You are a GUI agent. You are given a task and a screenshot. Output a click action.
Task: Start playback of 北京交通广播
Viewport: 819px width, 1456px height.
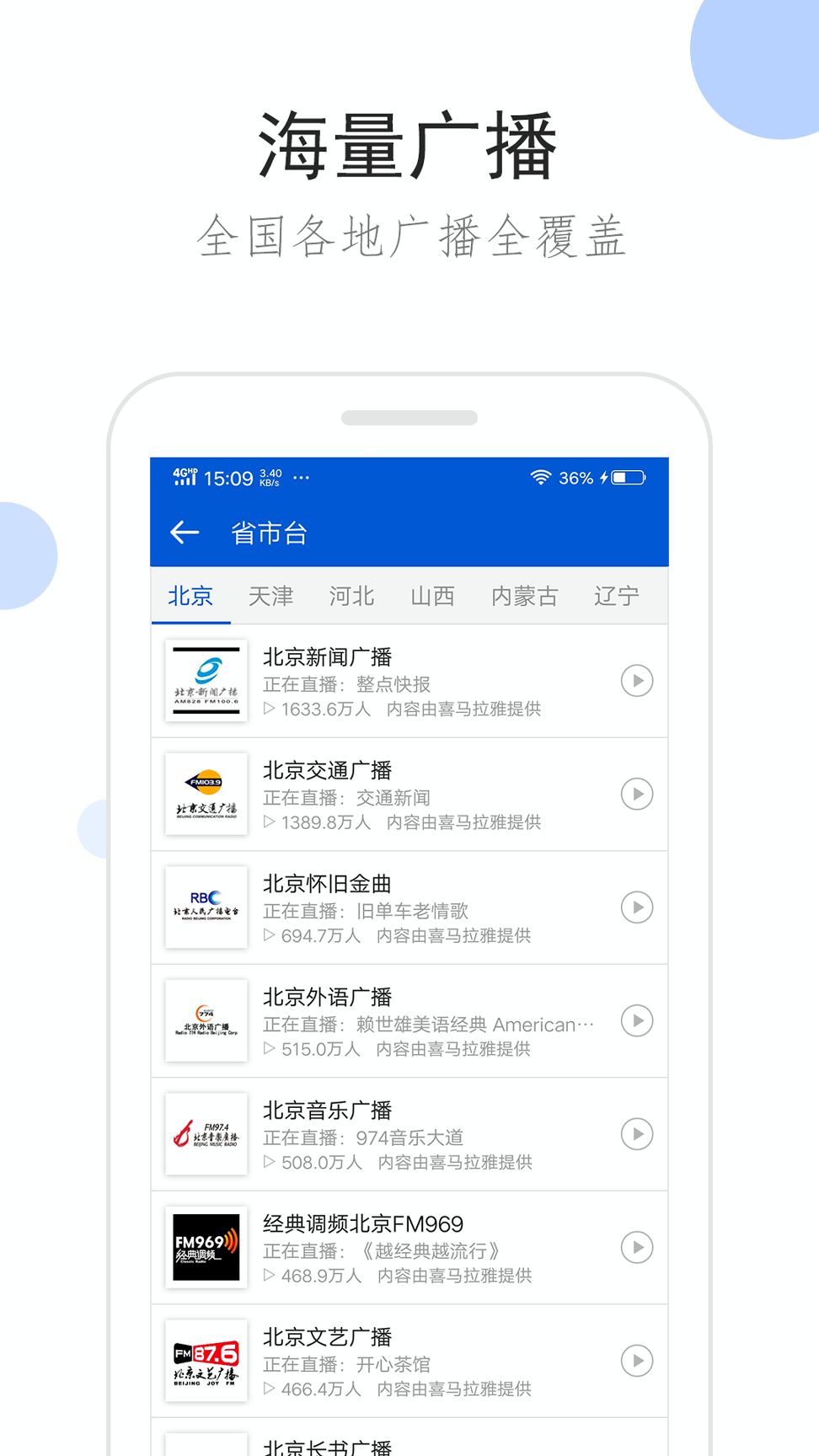[x=637, y=794]
